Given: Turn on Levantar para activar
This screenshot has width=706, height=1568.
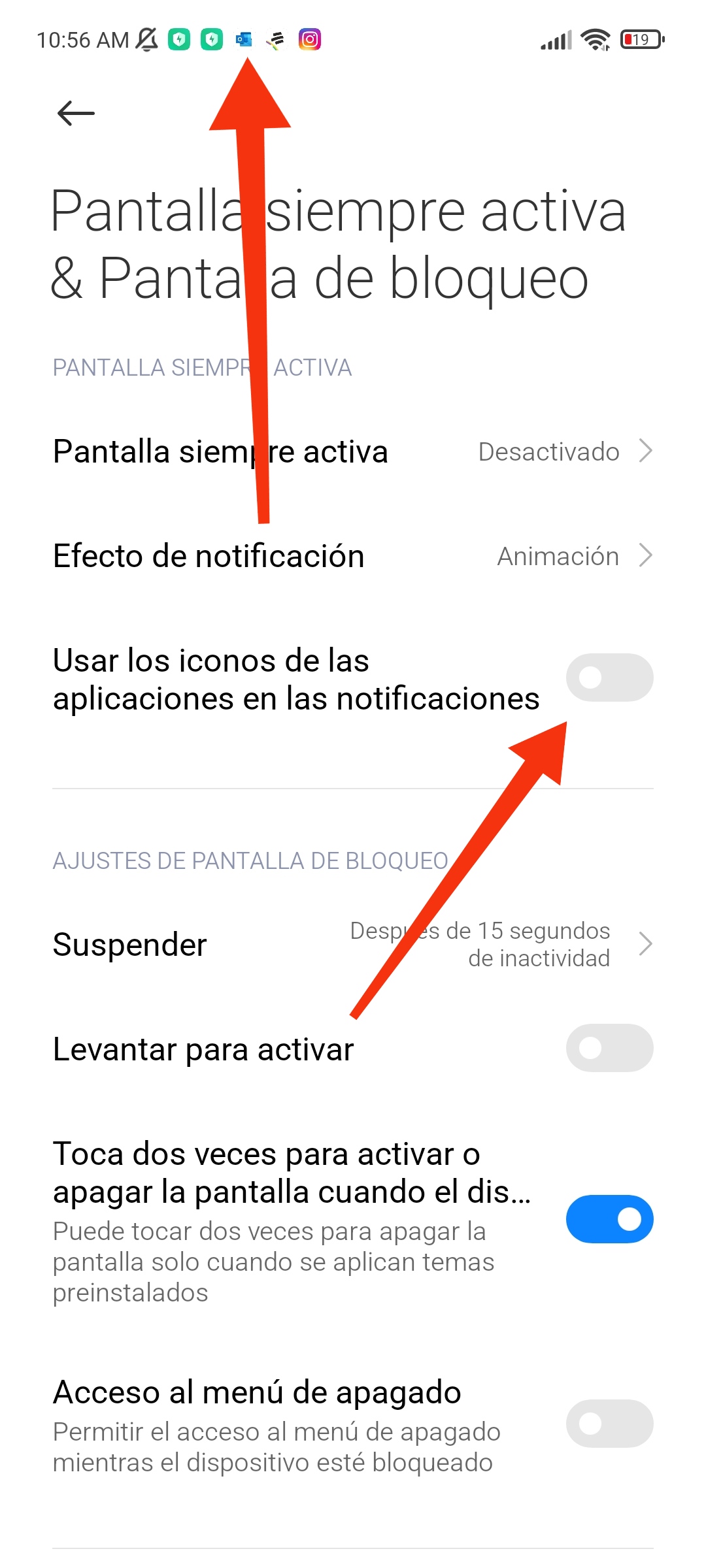Looking at the screenshot, I should pos(609,1048).
